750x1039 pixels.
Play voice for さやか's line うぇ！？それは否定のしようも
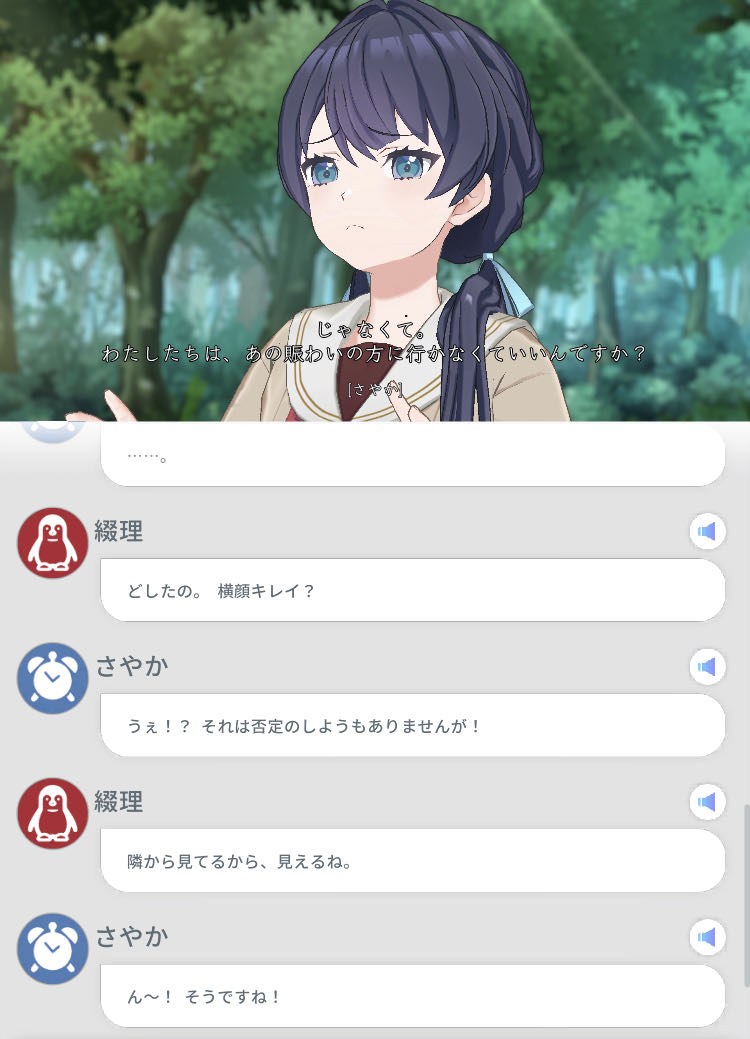(x=707, y=666)
